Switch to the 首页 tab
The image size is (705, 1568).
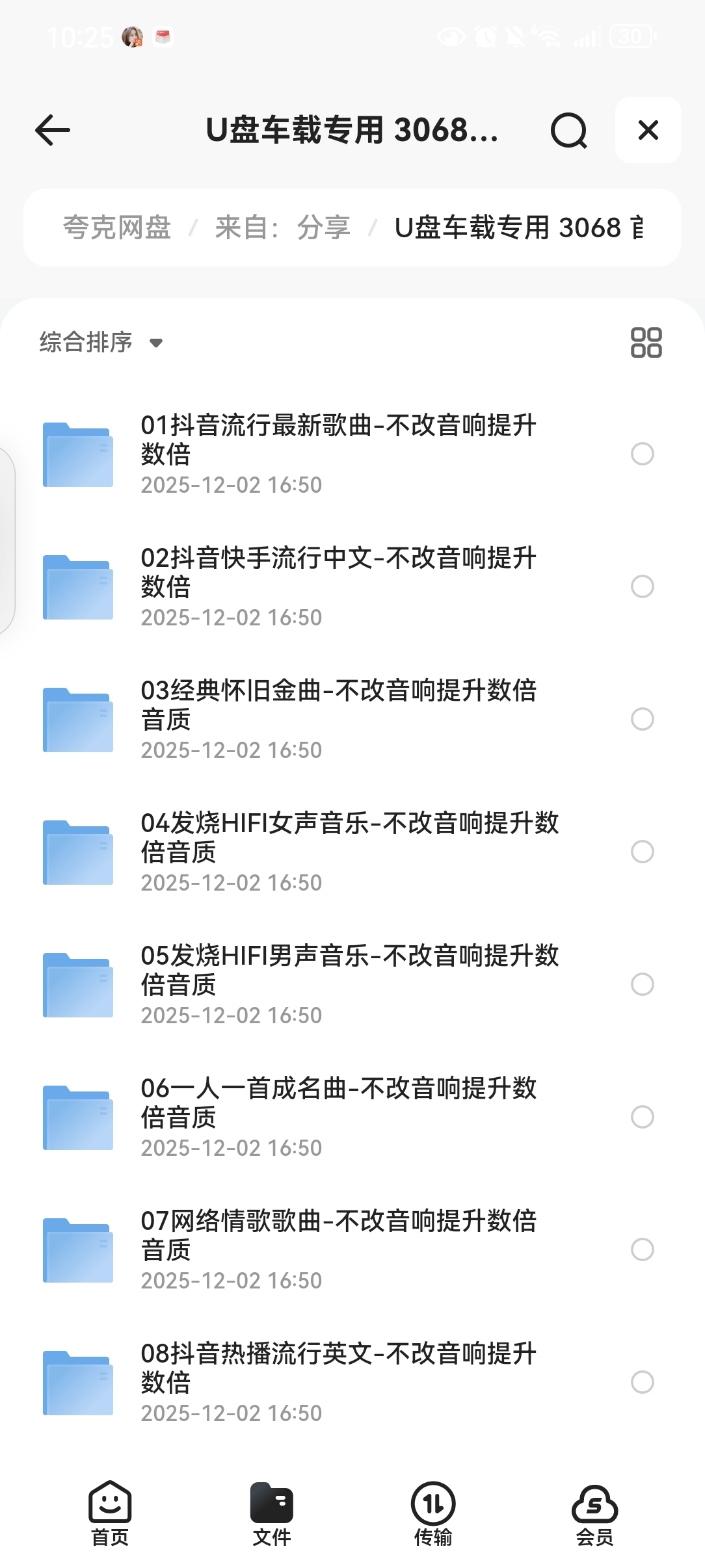[110, 1513]
